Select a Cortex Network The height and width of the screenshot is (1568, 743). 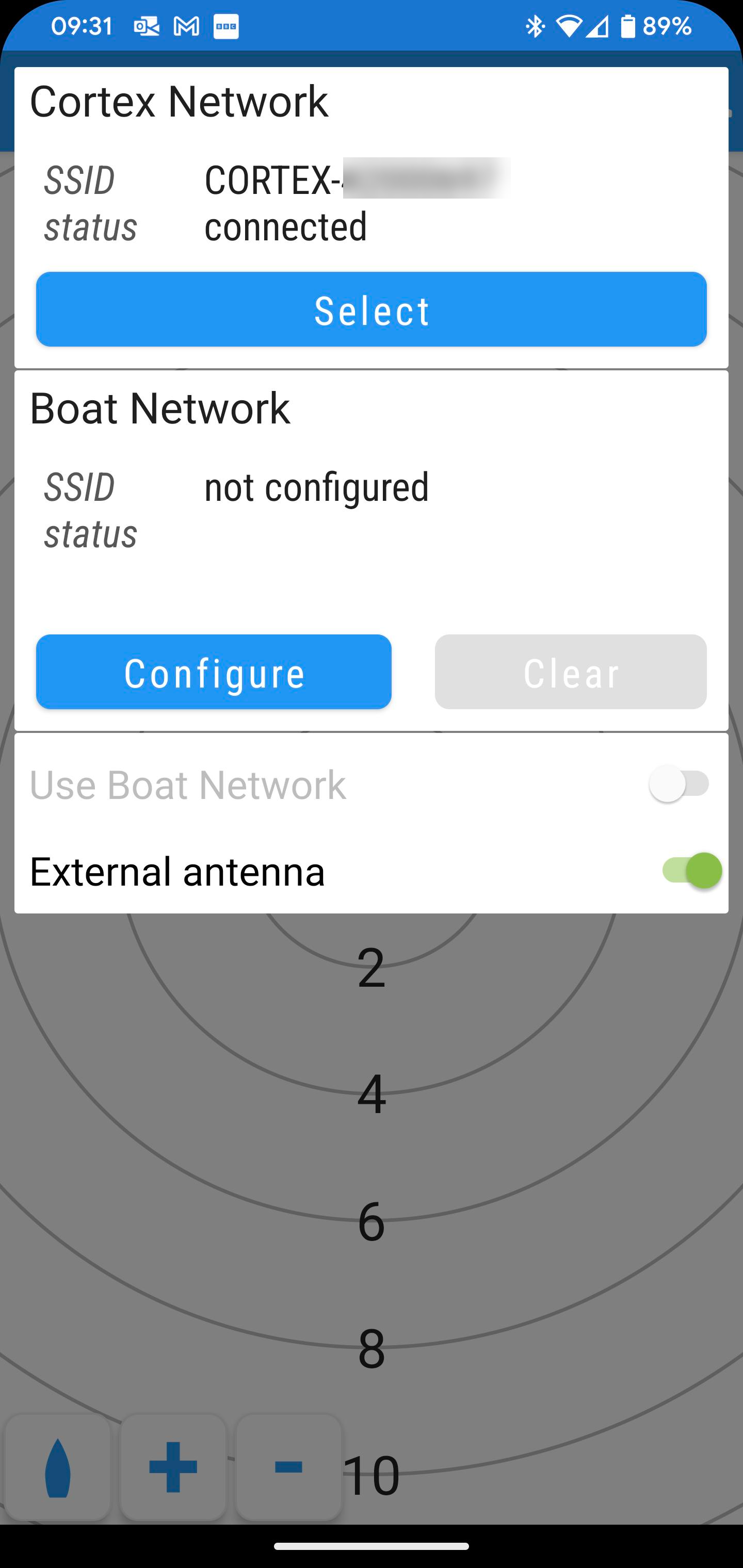[x=371, y=309]
